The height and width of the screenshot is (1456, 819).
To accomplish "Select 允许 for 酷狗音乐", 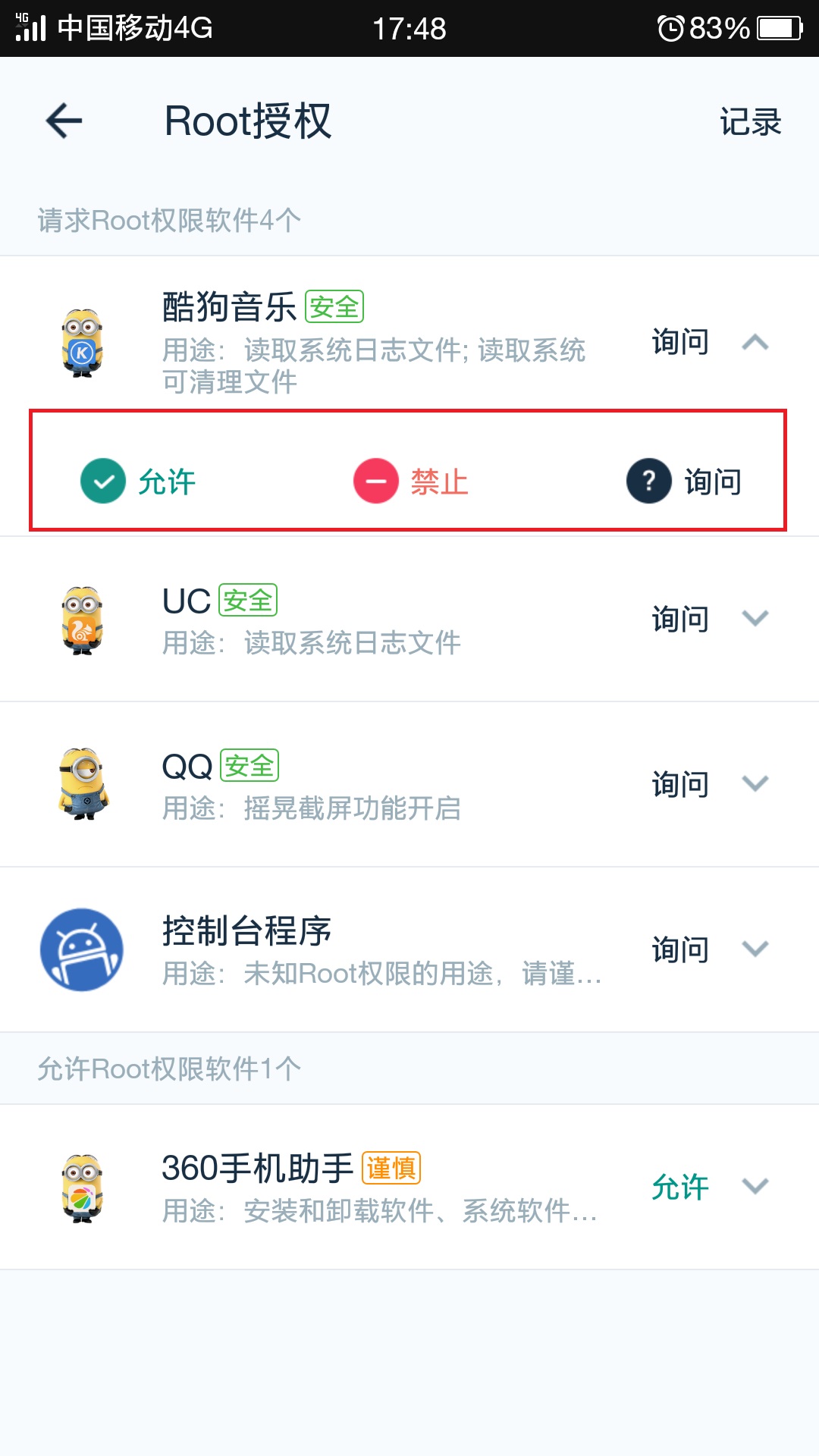I will click(138, 481).
